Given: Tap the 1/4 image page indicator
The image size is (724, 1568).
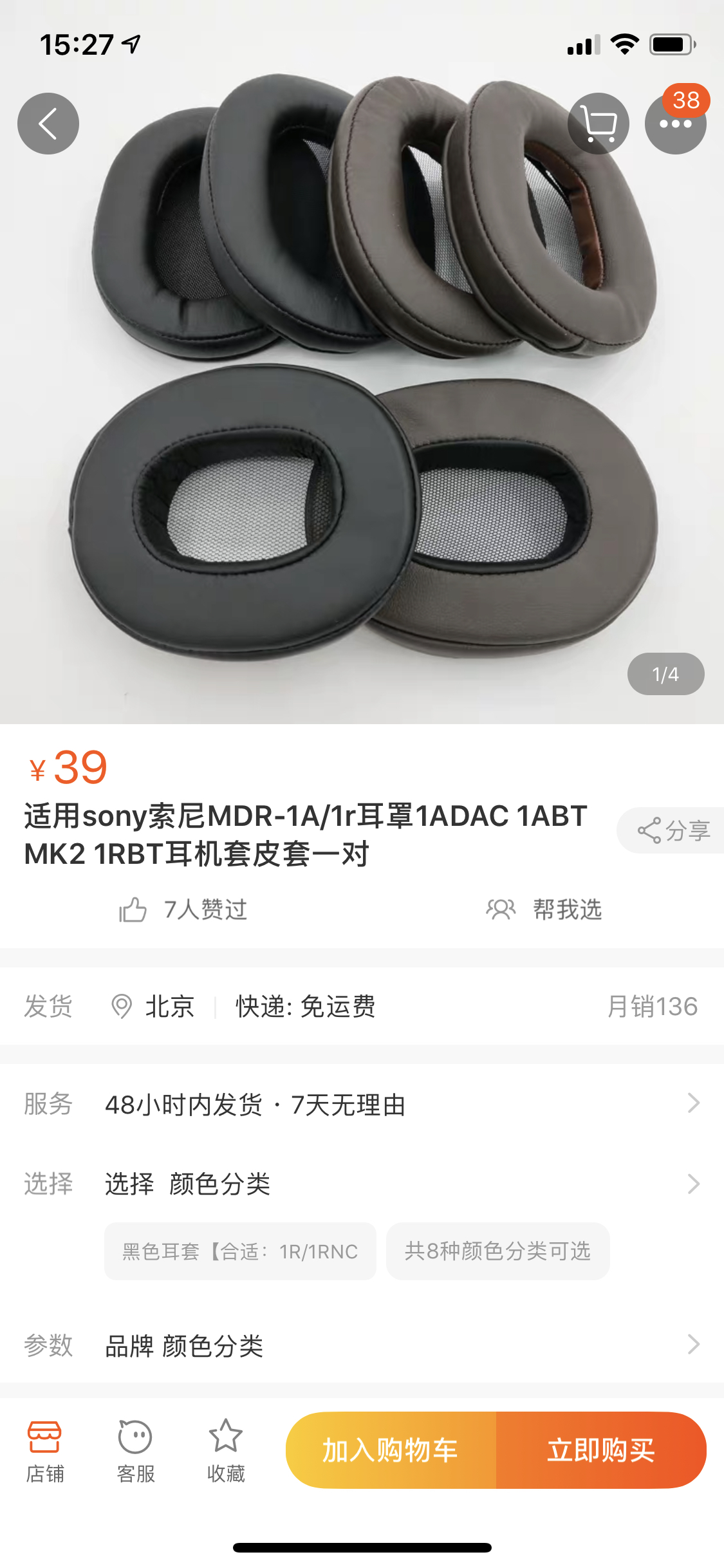Looking at the screenshot, I should [666, 674].
